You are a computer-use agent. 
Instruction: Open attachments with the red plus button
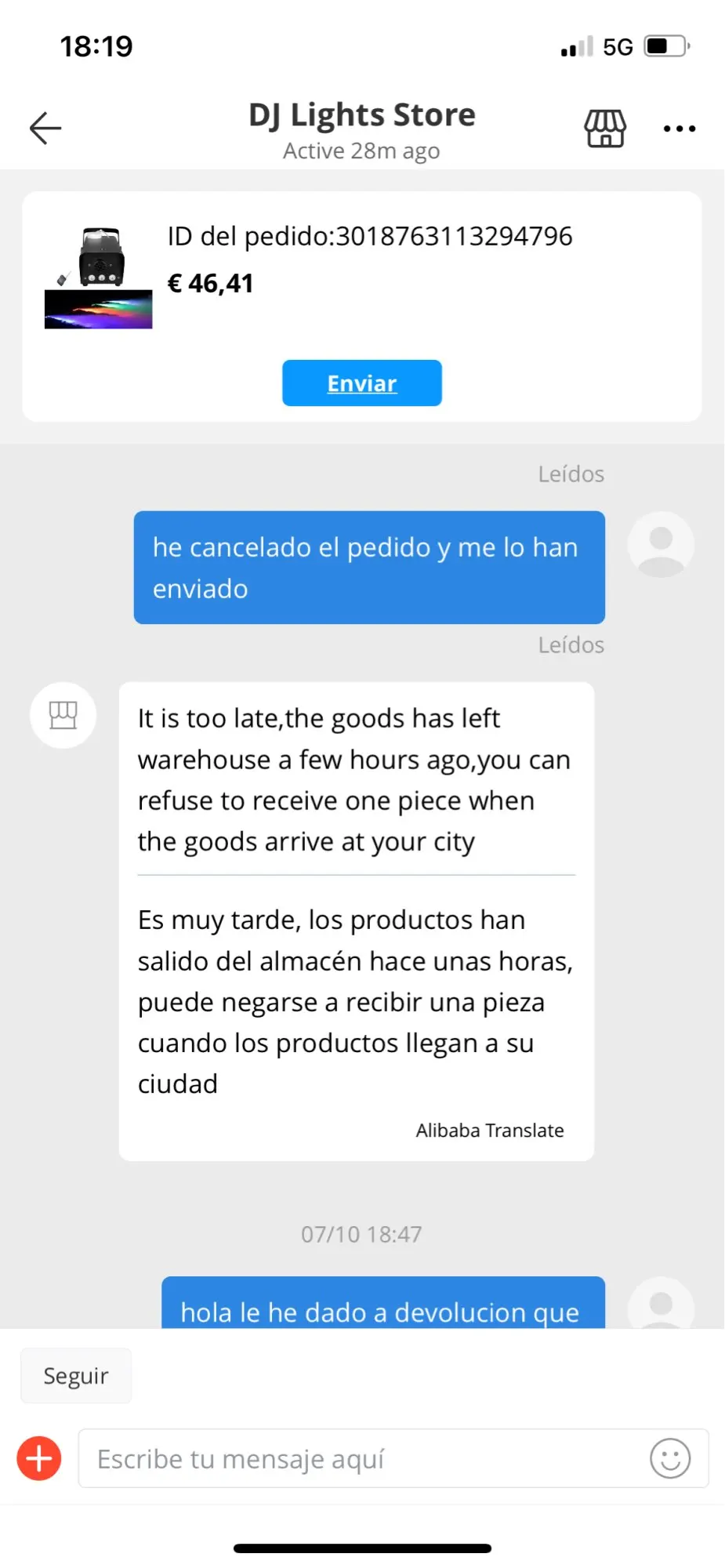pyautogui.click(x=39, y=1458)
